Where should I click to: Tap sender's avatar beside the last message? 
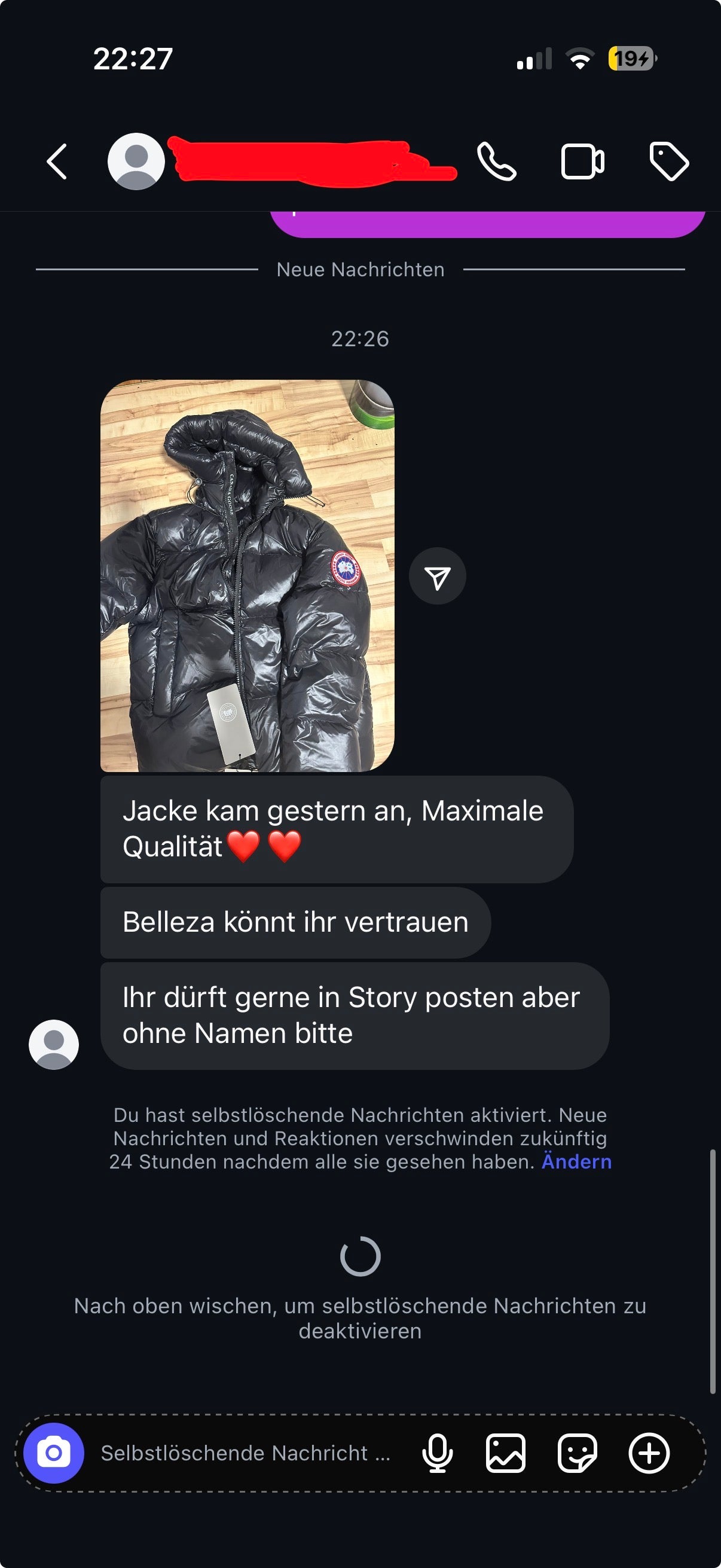[54, 1045]
